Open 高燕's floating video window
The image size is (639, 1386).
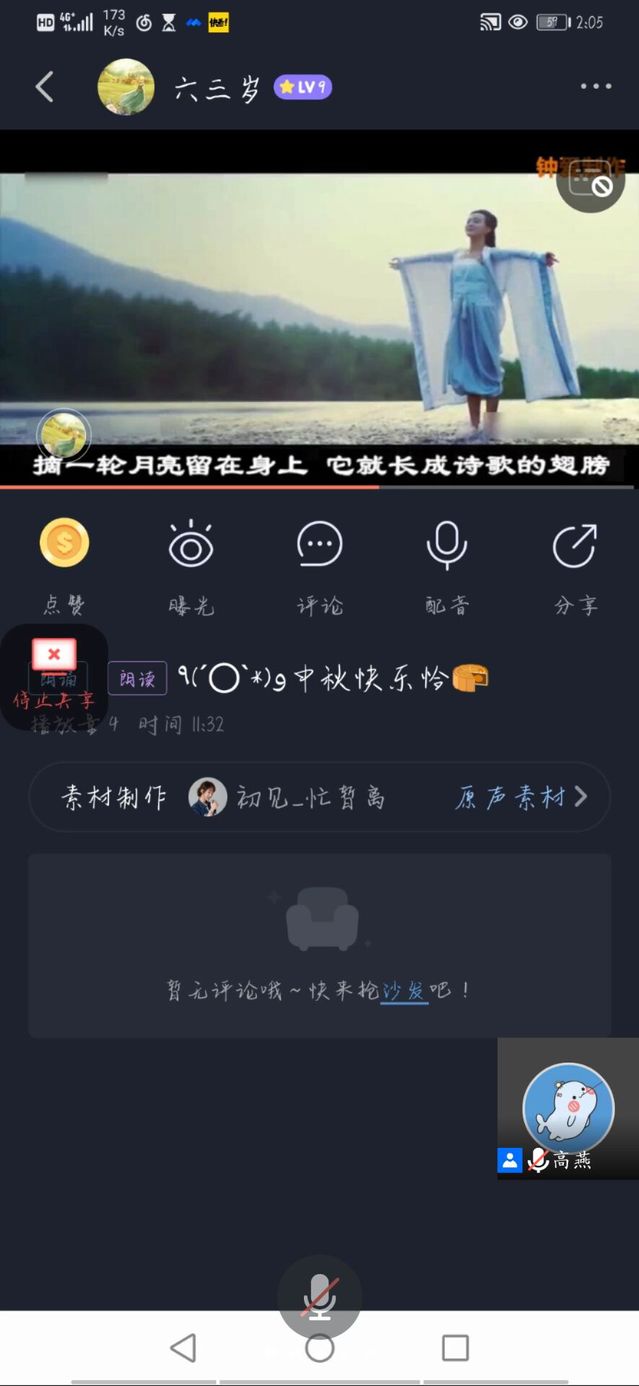click(x=568, y=1108)
